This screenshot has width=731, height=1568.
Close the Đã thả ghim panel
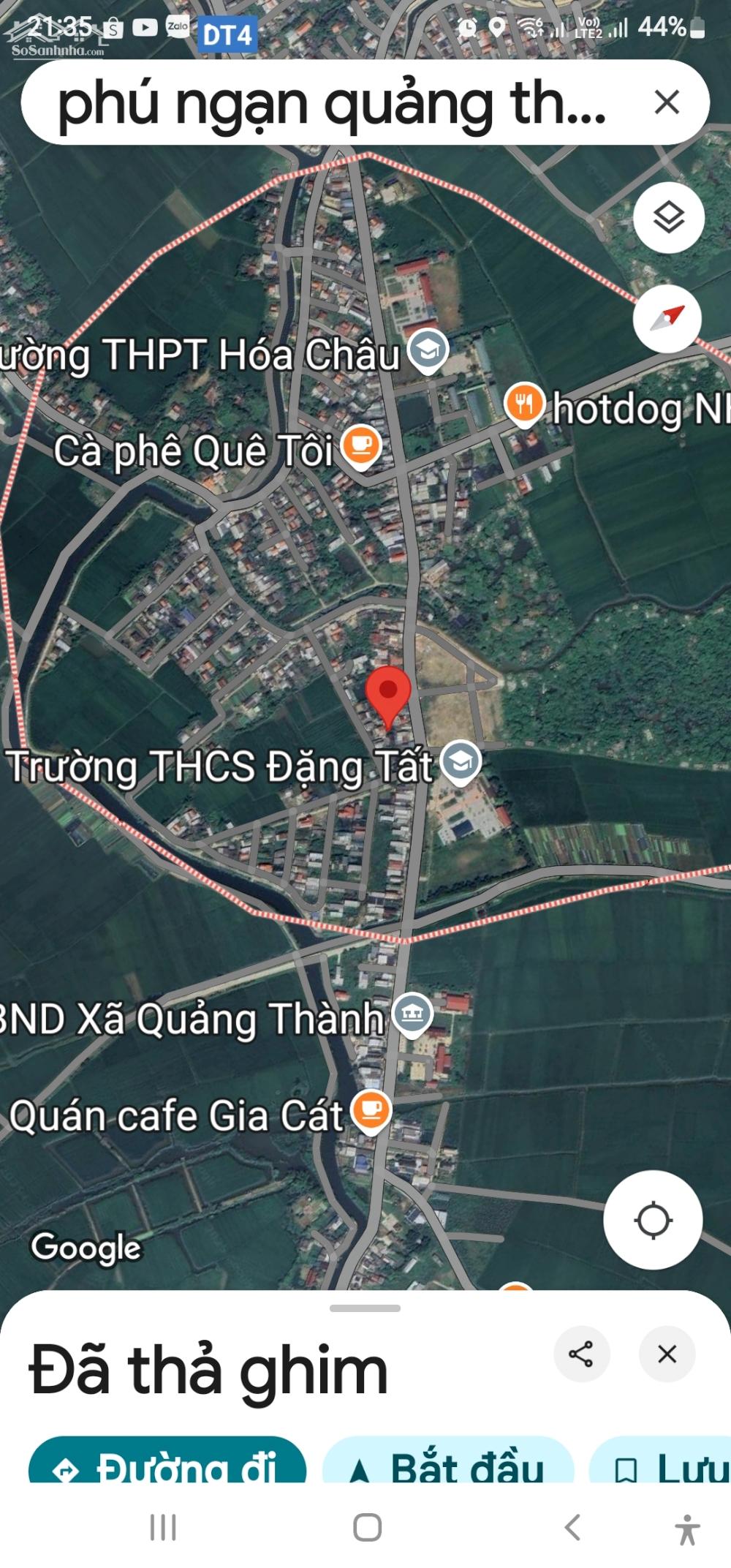[x=667, y=1354]
